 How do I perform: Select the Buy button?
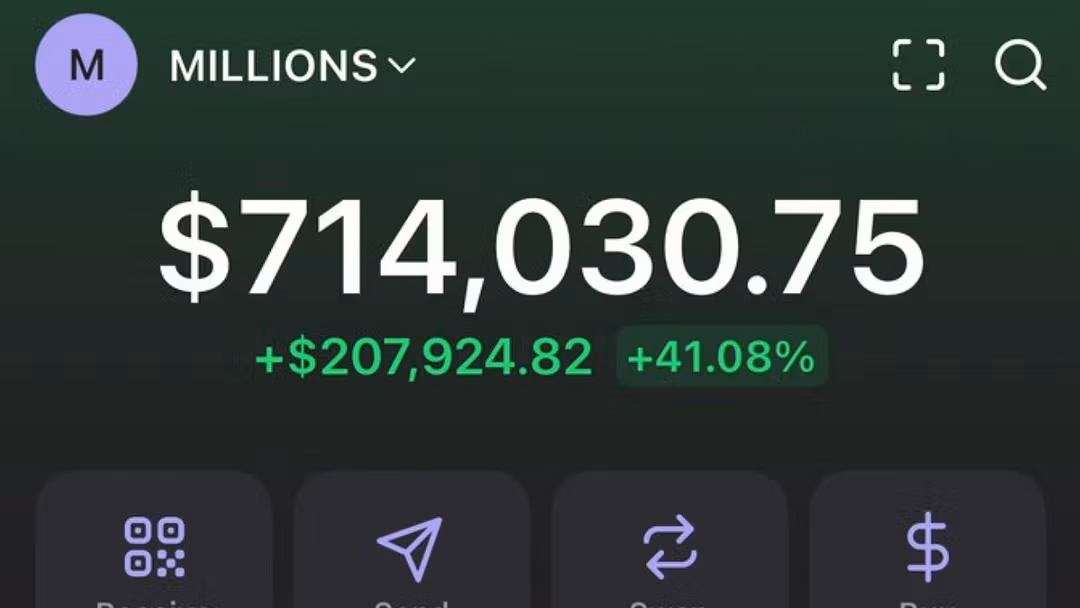click(926, 545)
